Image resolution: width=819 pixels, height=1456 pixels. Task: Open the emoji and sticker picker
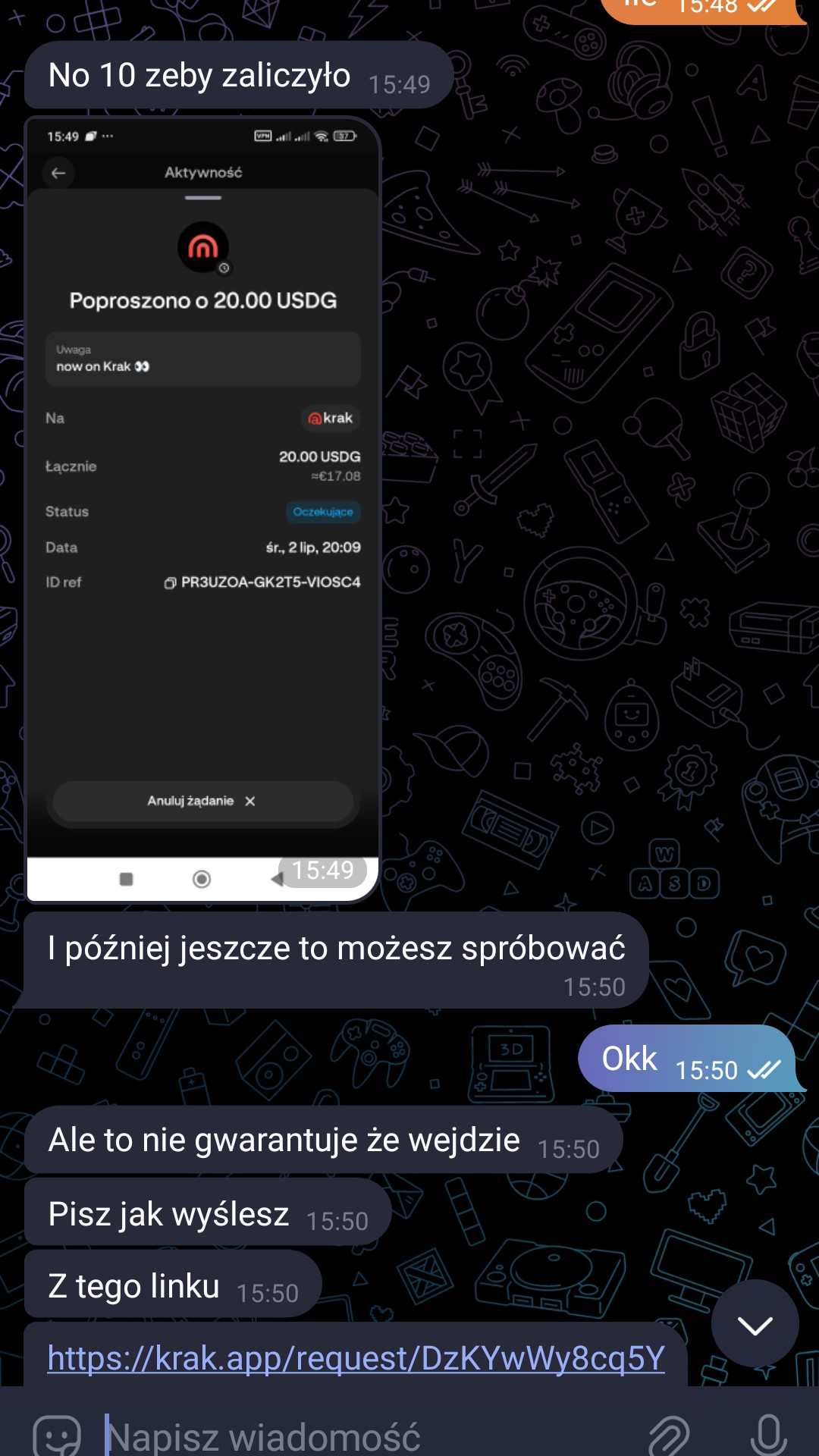(x=57, y=1436)
